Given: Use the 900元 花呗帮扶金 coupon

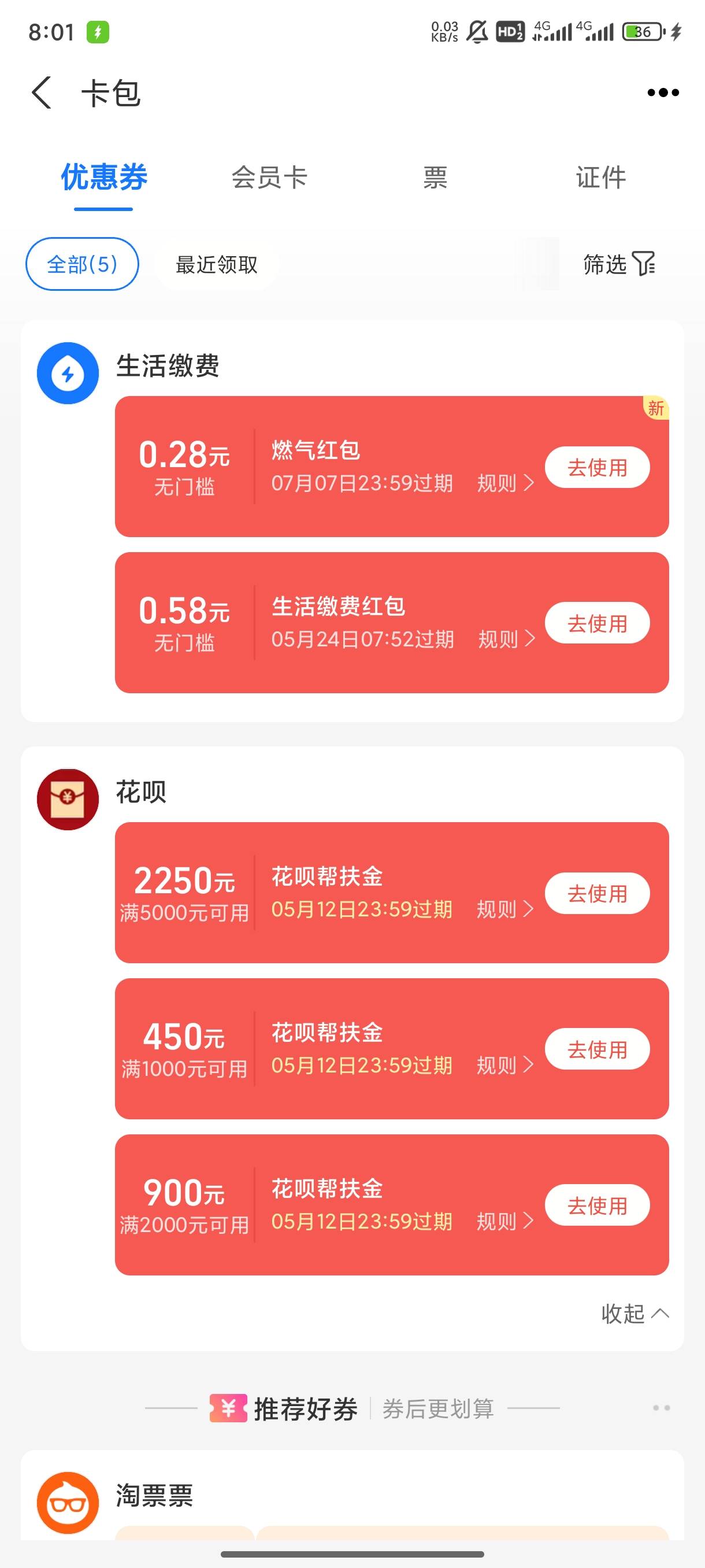Looking at the screenshot, I should (598, 1205).
